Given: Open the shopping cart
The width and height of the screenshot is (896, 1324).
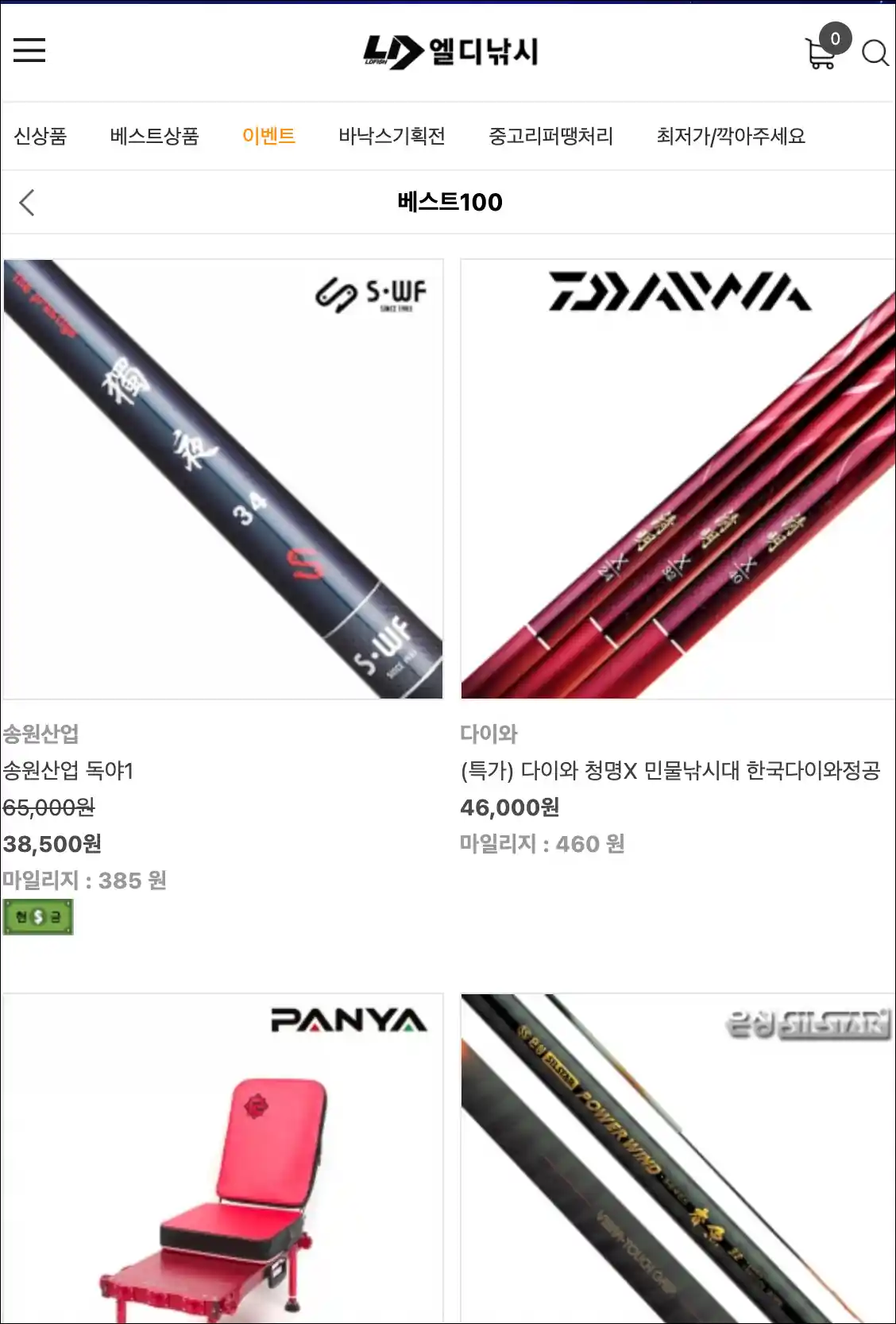Looking at the screenshot, I should [821, 52].
